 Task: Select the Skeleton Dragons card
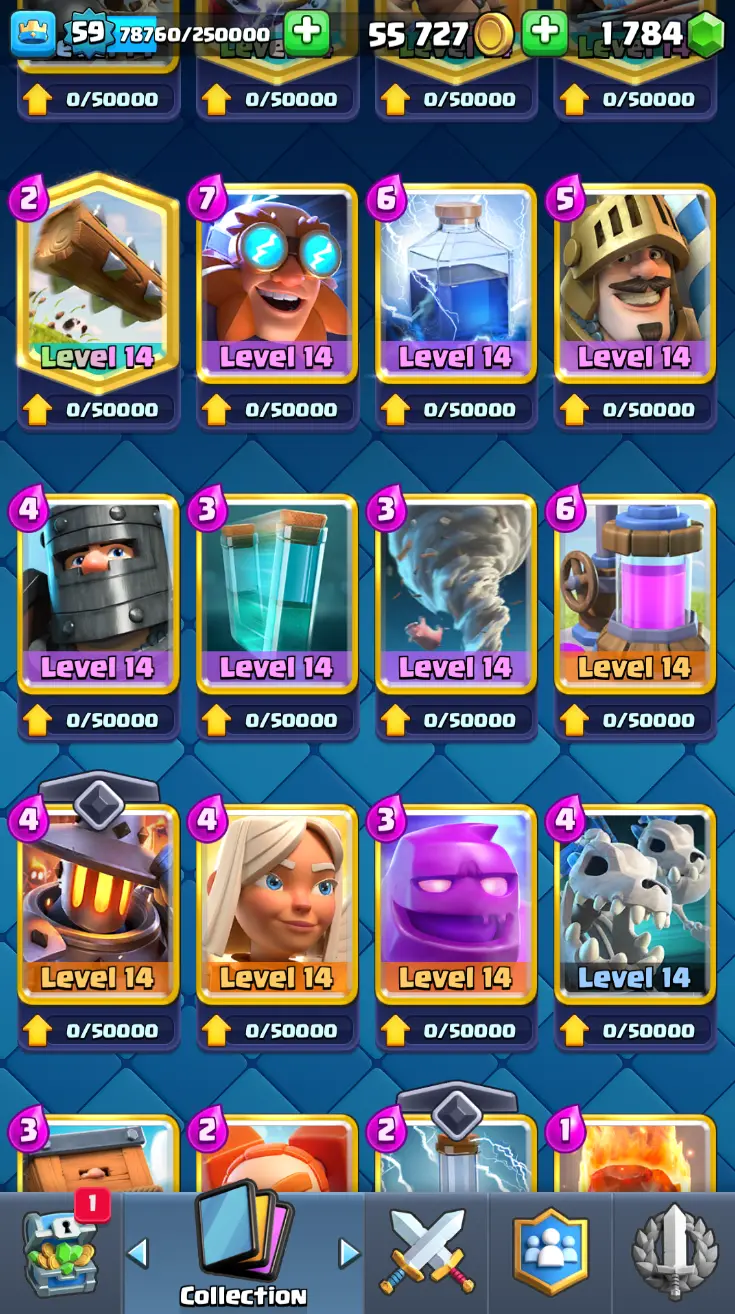634,900
